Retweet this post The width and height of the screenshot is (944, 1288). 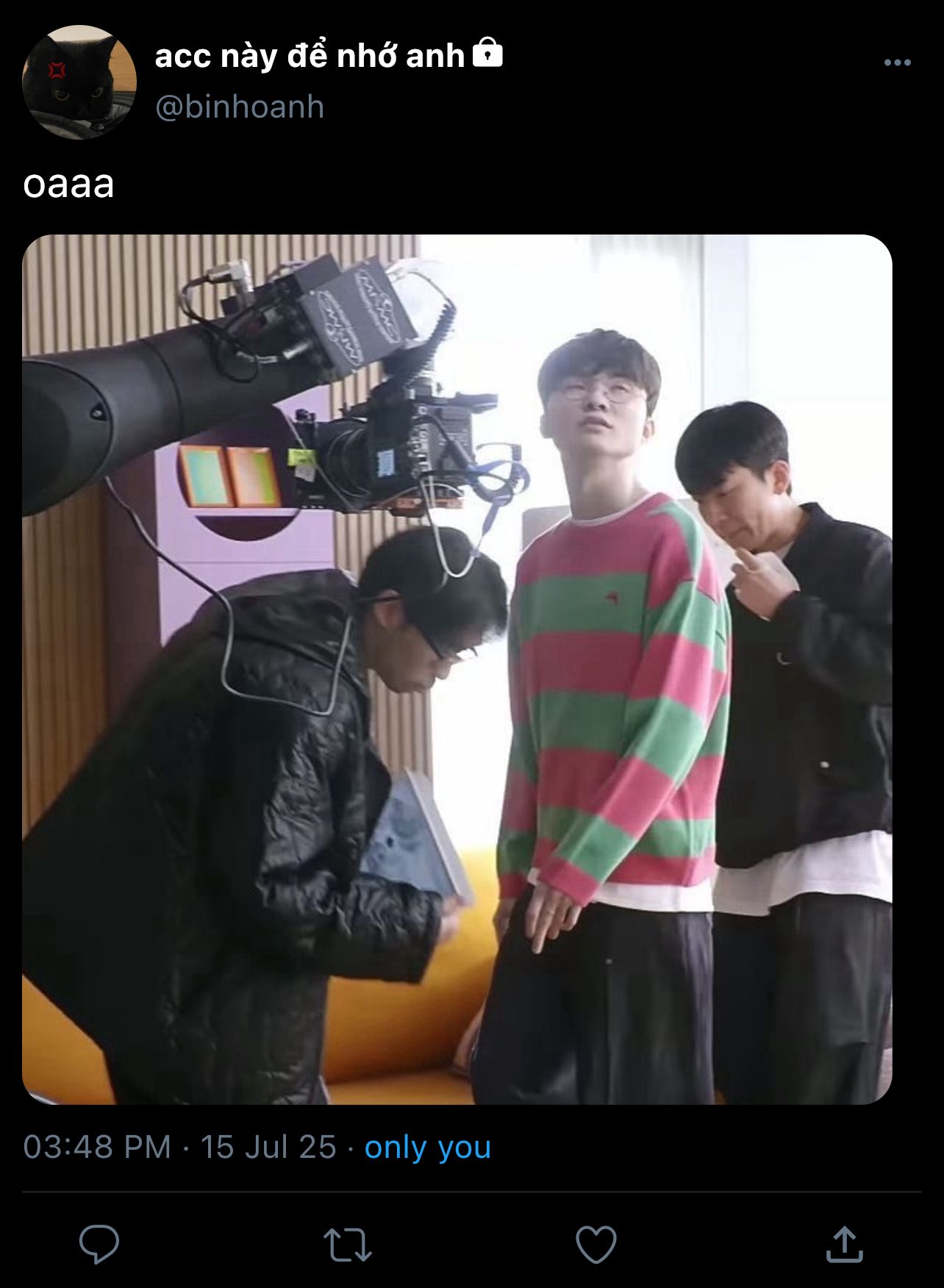(348, 1245)
